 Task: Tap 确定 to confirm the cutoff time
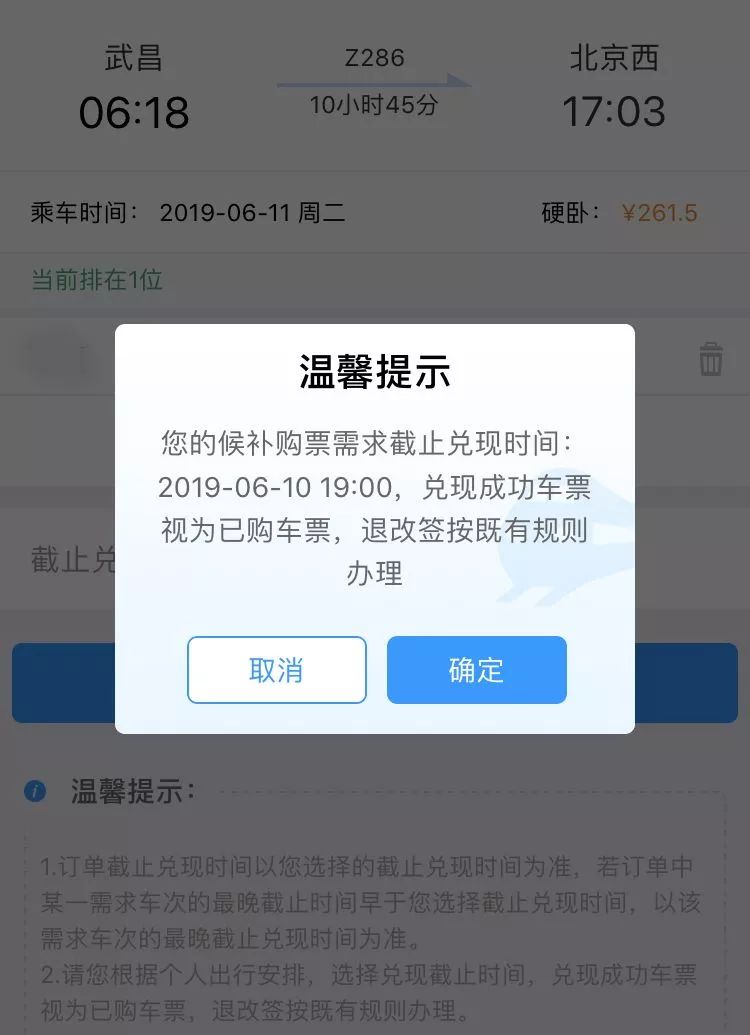click(x=477, y=670)
